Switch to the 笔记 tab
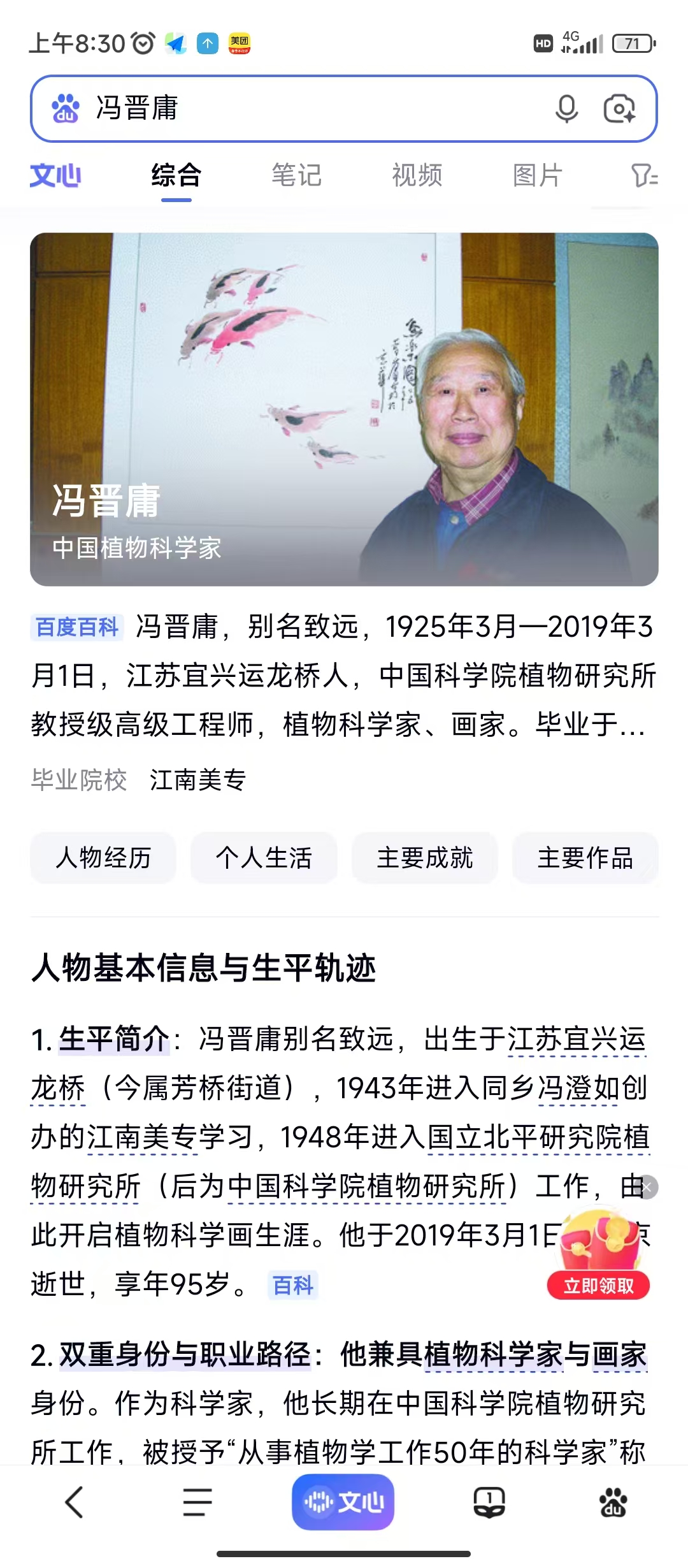The image size is (688, 1568). click(x=296, y=175)
